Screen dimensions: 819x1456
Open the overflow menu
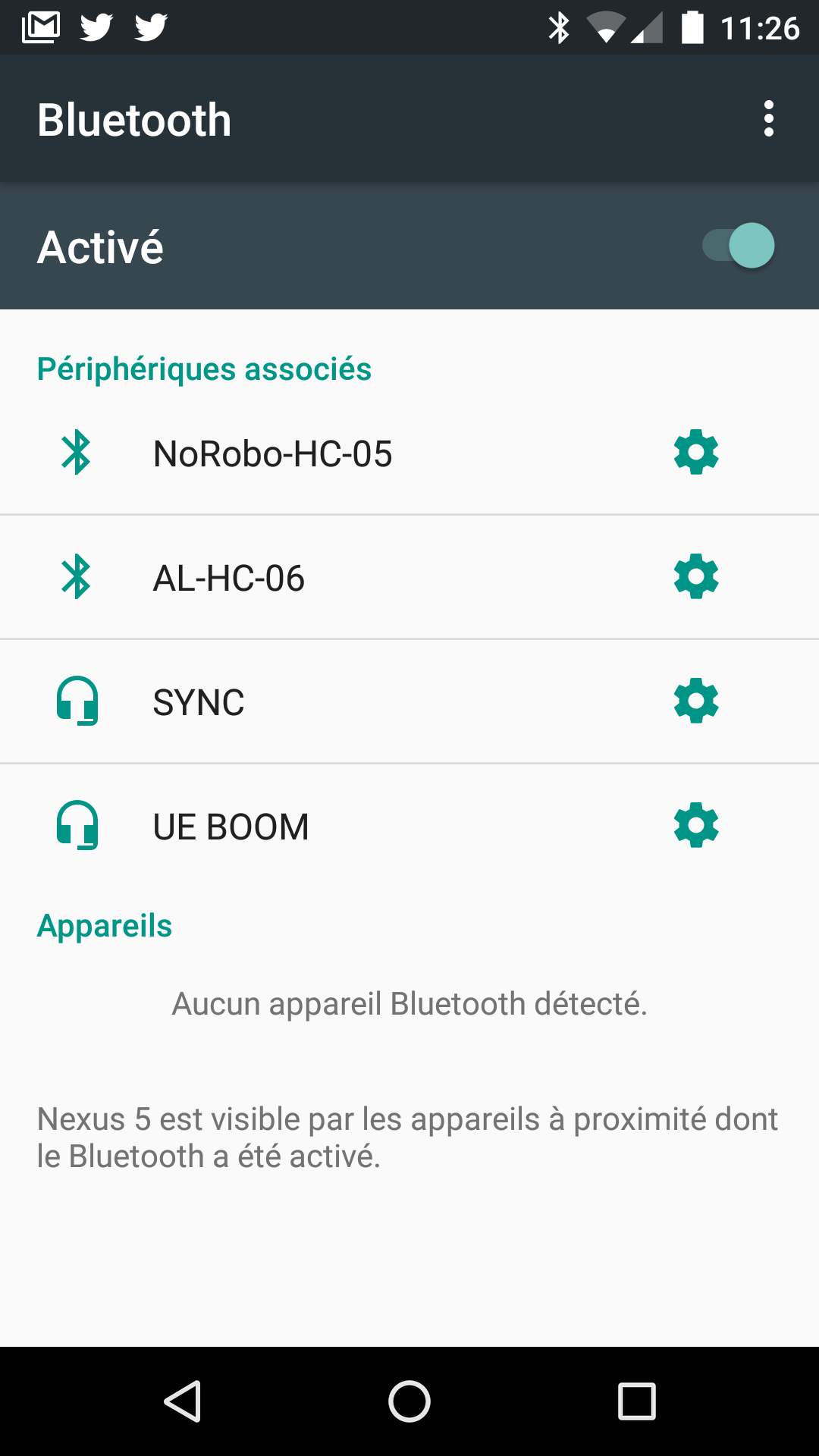pos(769,119)
